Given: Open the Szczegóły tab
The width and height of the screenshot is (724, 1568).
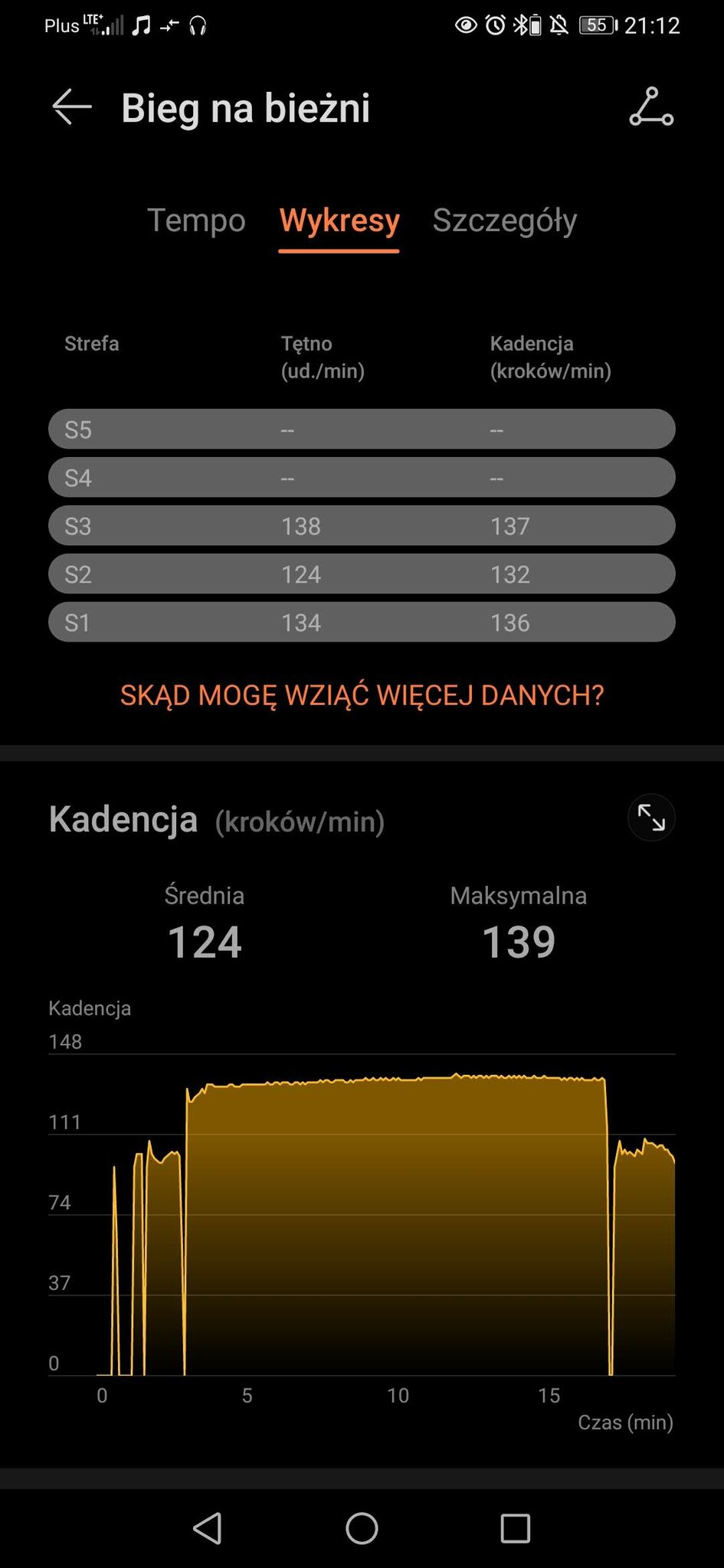Looking at the screenshot, I should pos(505,220).
